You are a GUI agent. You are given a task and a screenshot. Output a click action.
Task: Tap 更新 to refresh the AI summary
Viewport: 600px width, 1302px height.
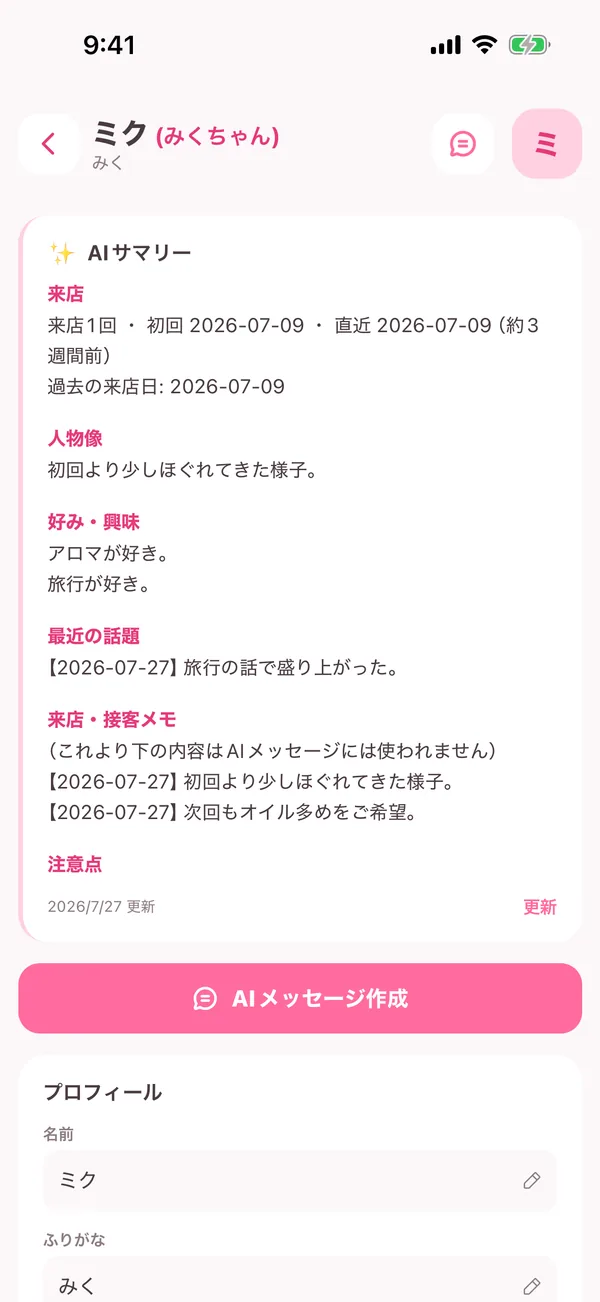click(x=540, y=907)
